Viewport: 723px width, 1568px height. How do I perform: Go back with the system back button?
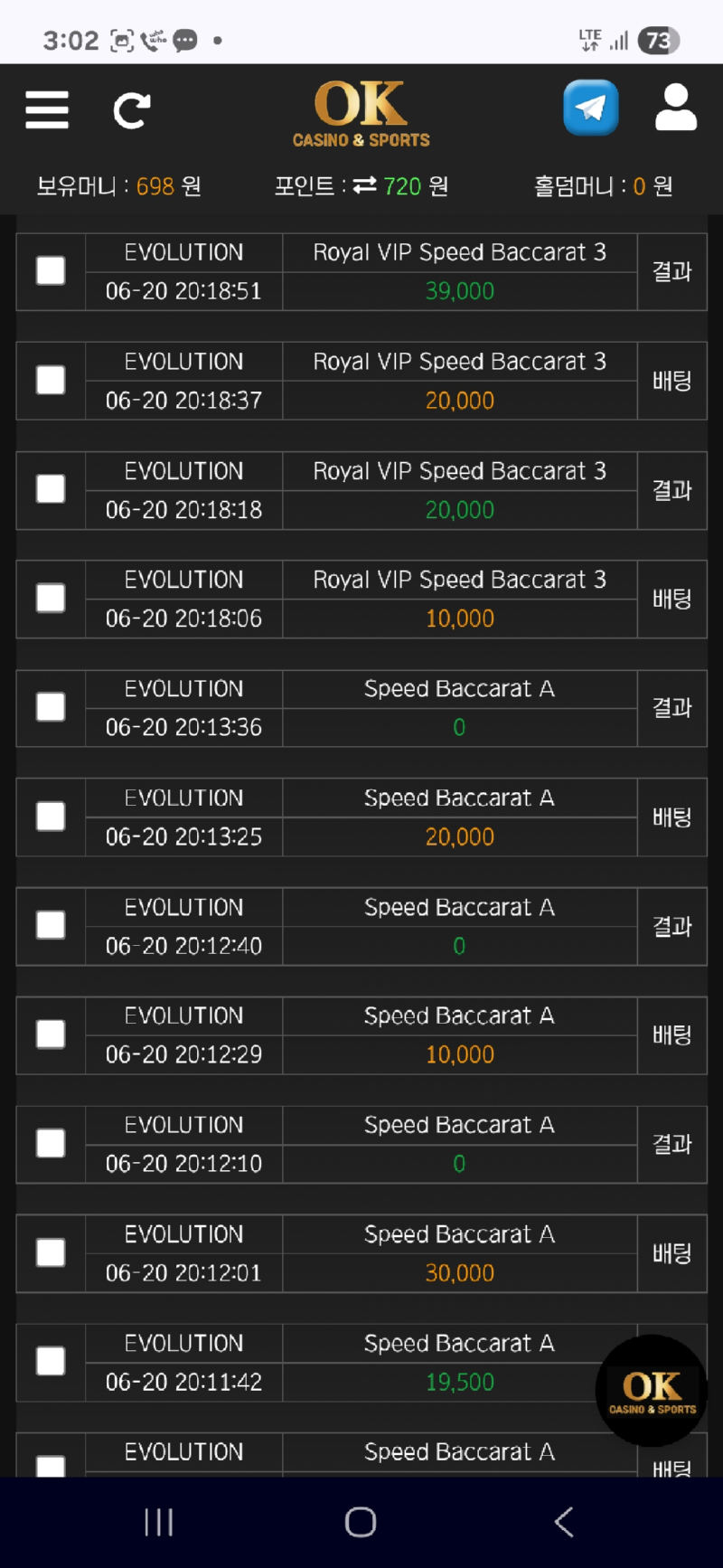[x=564, y=1522]
